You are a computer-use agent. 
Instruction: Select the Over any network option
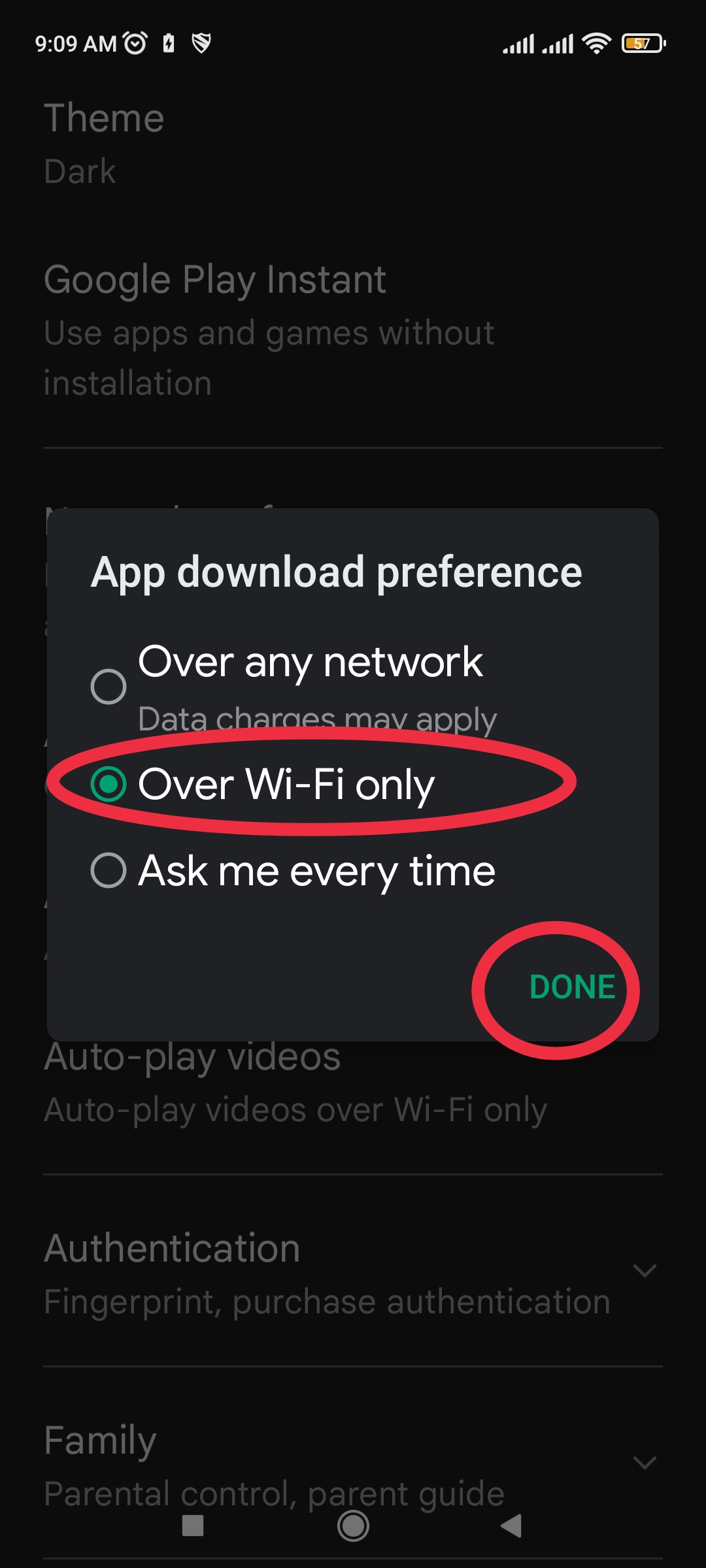pyautogui.click(x=109, y=686)
